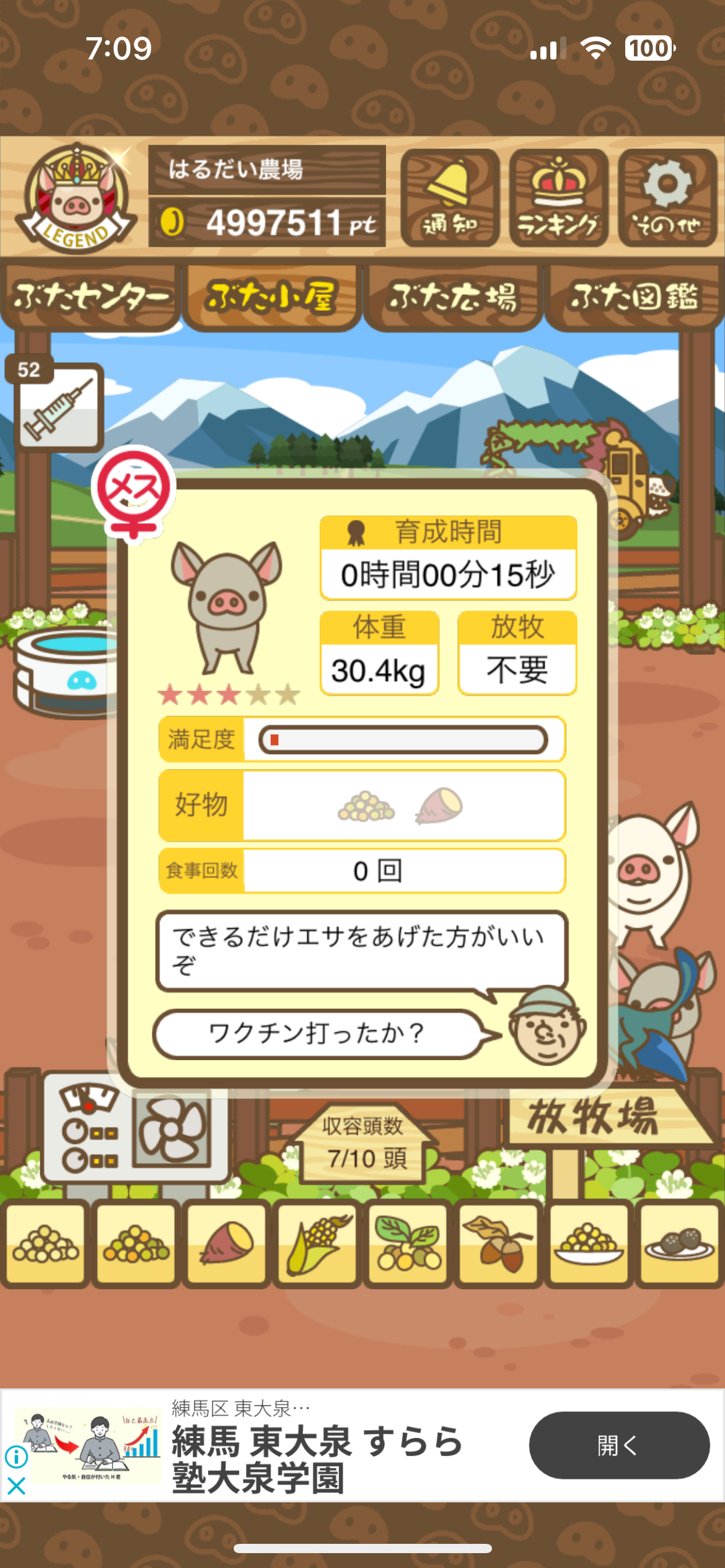725x1568 pixels.
Task: Tap the 開く button on the ad
Action: click(x=618, y=1445)
